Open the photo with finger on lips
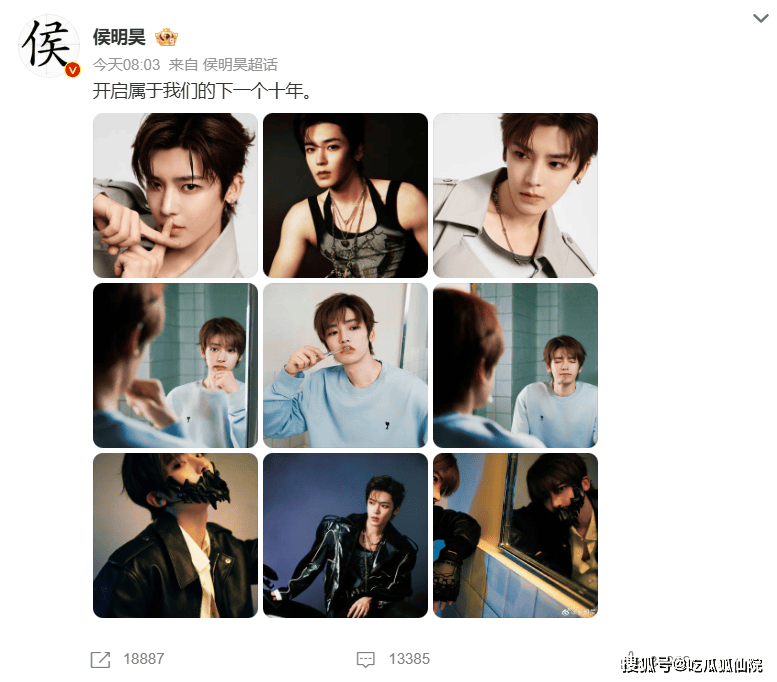Viewport: 777px width, 682px height. pos(175,195)
